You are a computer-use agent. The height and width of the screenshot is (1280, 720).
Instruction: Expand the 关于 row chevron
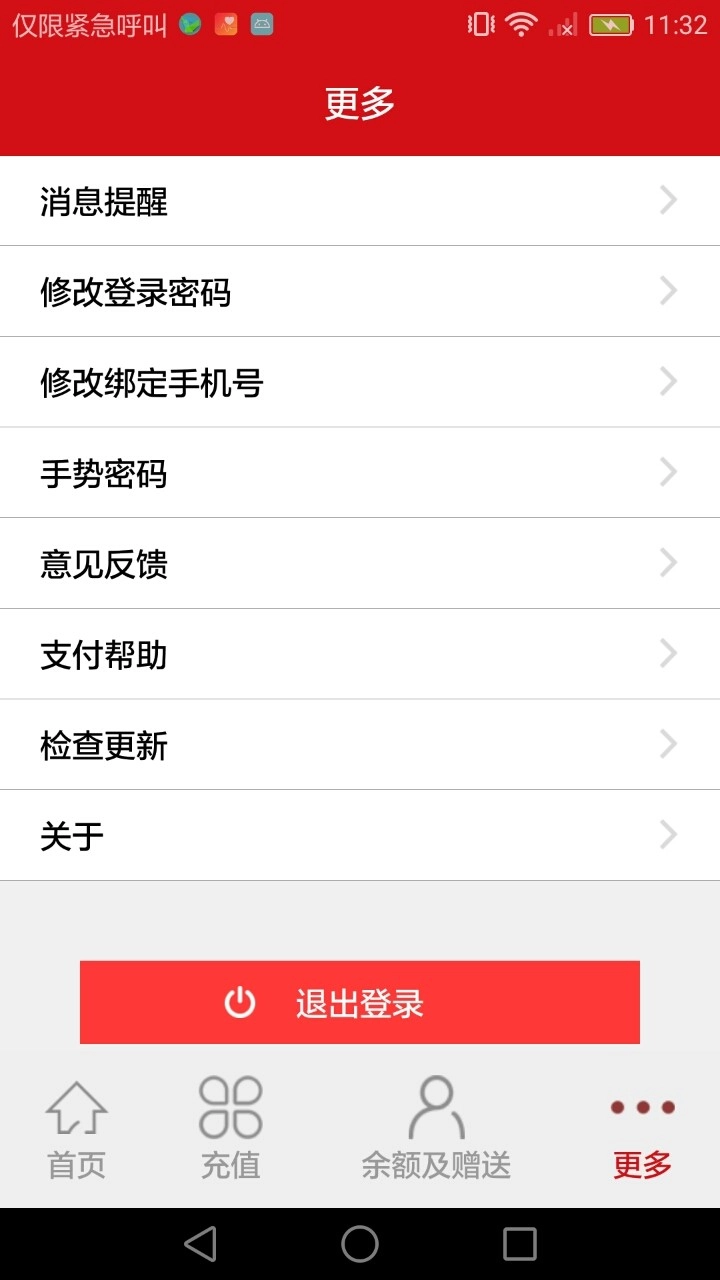(x=667, y=835)
